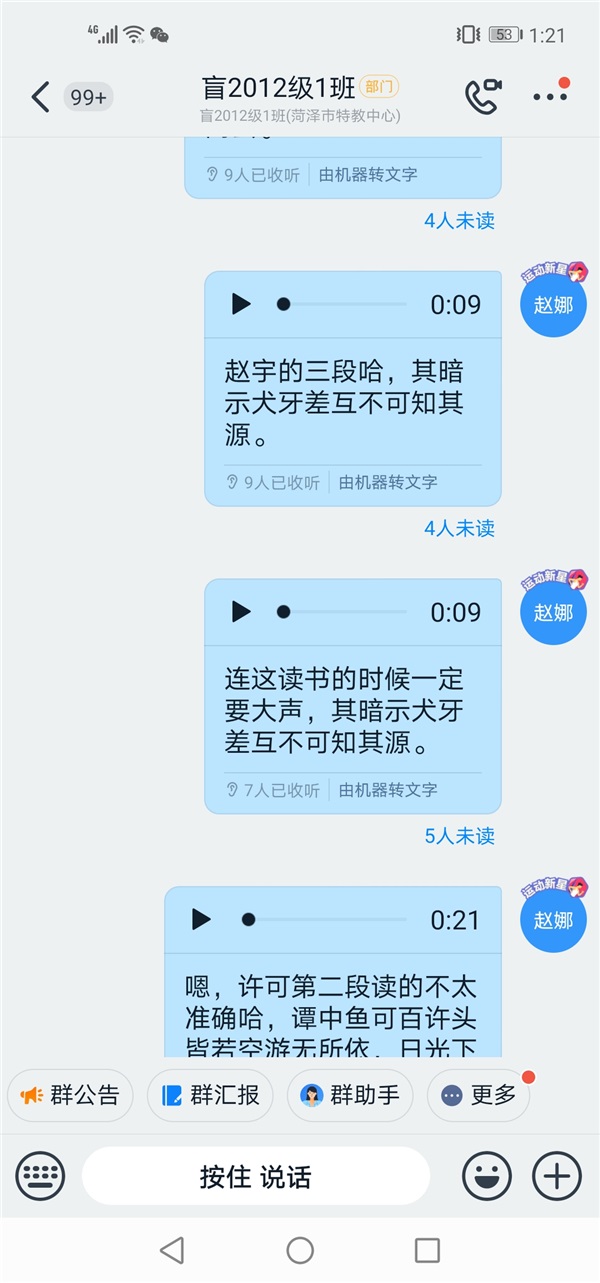The image size is (600, 1283).
Task: Play the voice message starting with 赵宇的三段哈
Action: (x=241, y=304)
